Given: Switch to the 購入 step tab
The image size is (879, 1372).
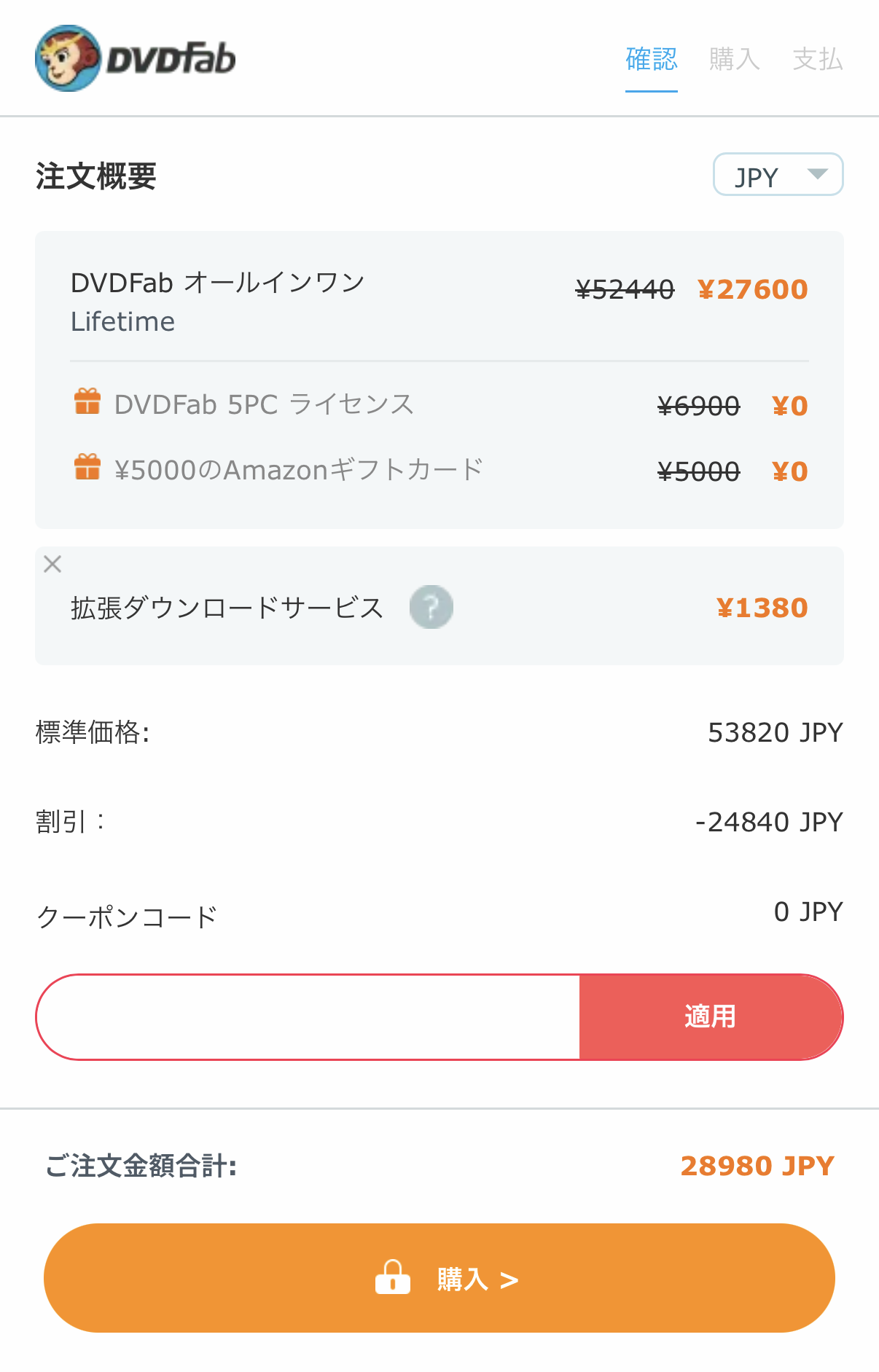Looking at the screenshot, I should [x=734, y=59].
